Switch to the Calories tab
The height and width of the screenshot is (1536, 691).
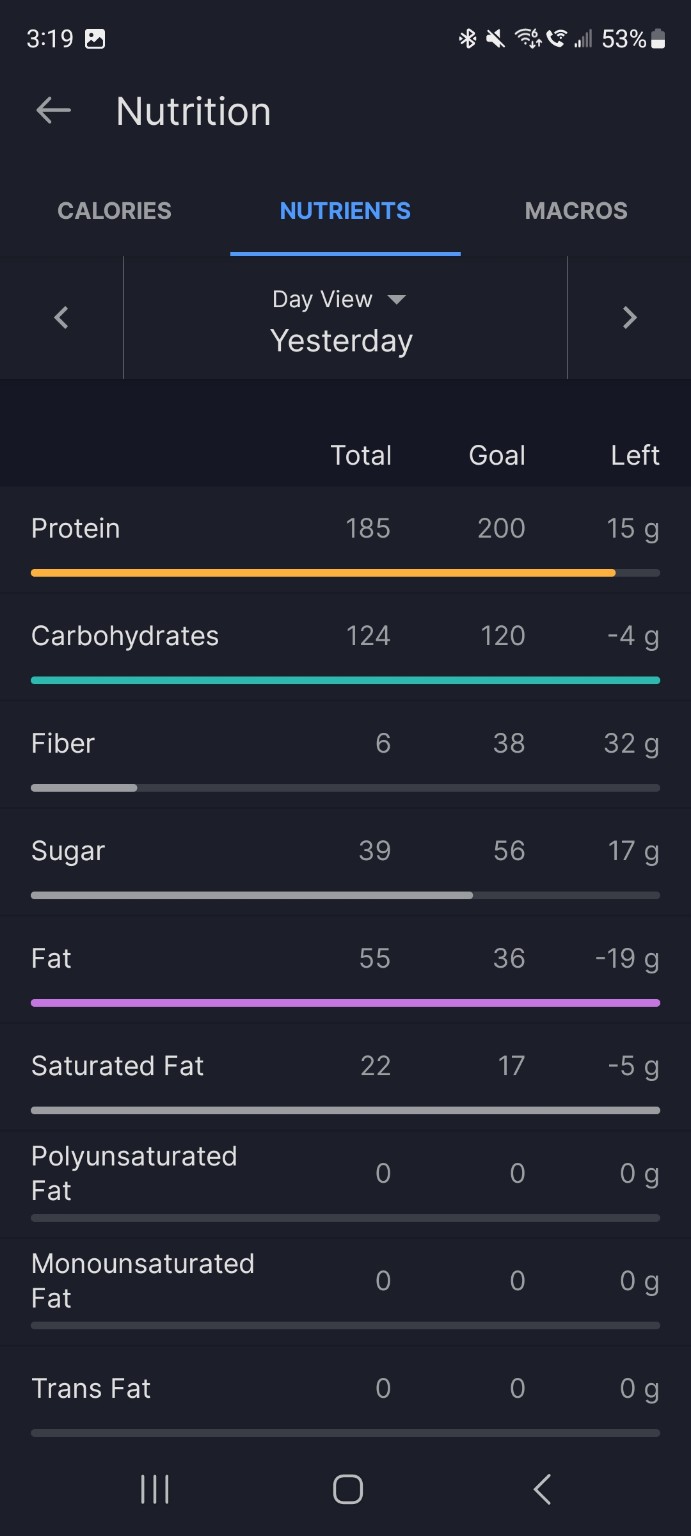tap(114, 211)
